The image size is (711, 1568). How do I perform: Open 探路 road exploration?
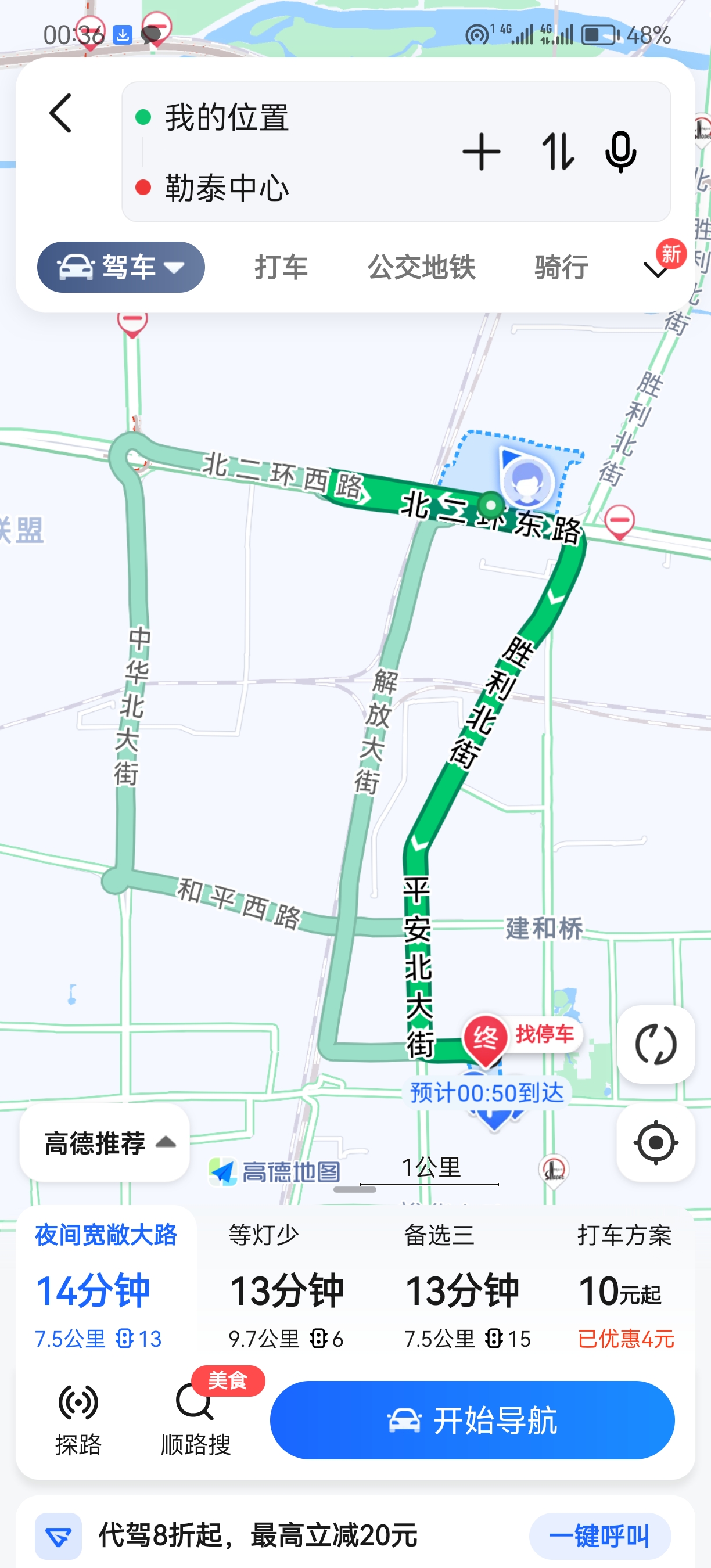78,1418
